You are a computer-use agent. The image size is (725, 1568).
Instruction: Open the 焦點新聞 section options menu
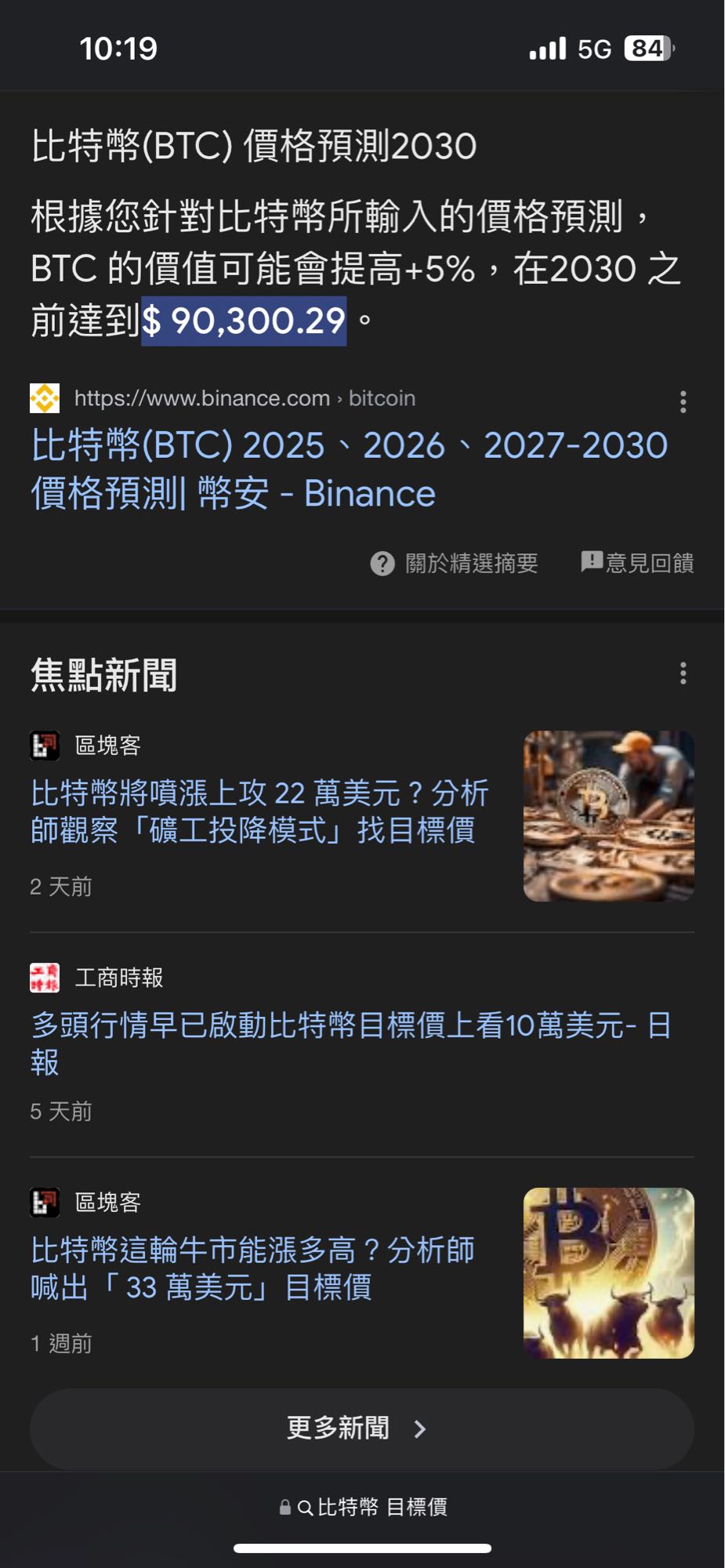[683, 673]
